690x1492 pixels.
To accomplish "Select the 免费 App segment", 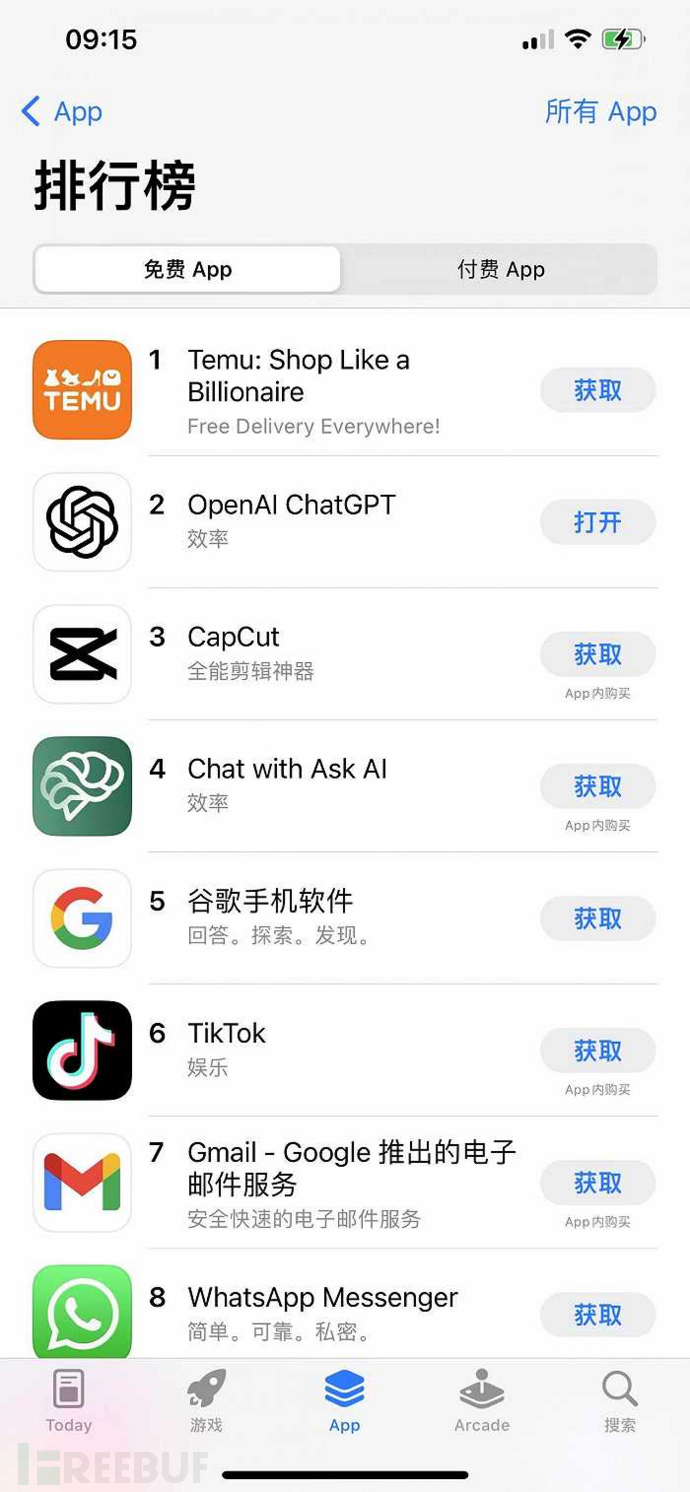I will [188, 269].
